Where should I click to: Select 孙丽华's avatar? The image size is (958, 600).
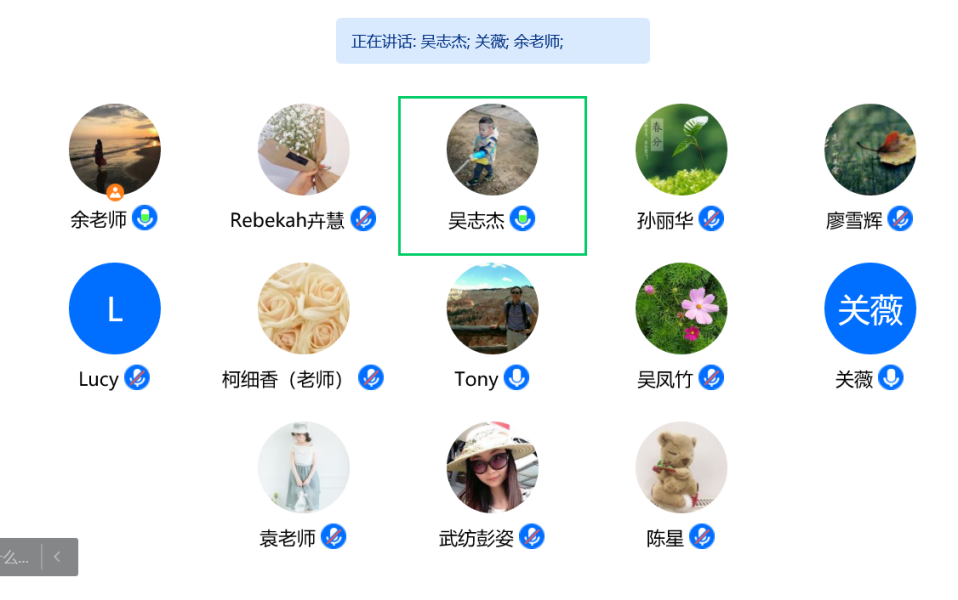681,150
